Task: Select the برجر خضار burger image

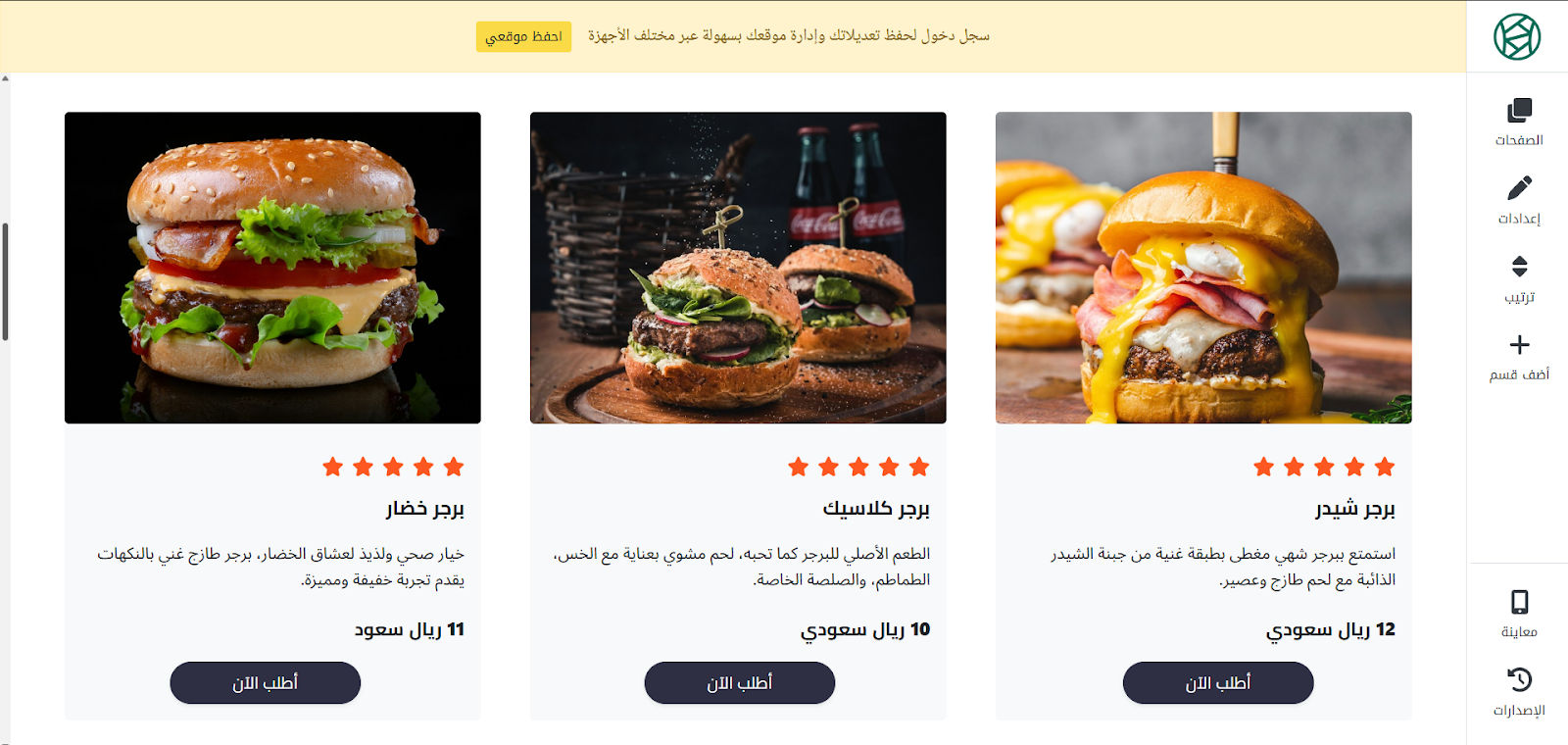Action: coord(272,268)
